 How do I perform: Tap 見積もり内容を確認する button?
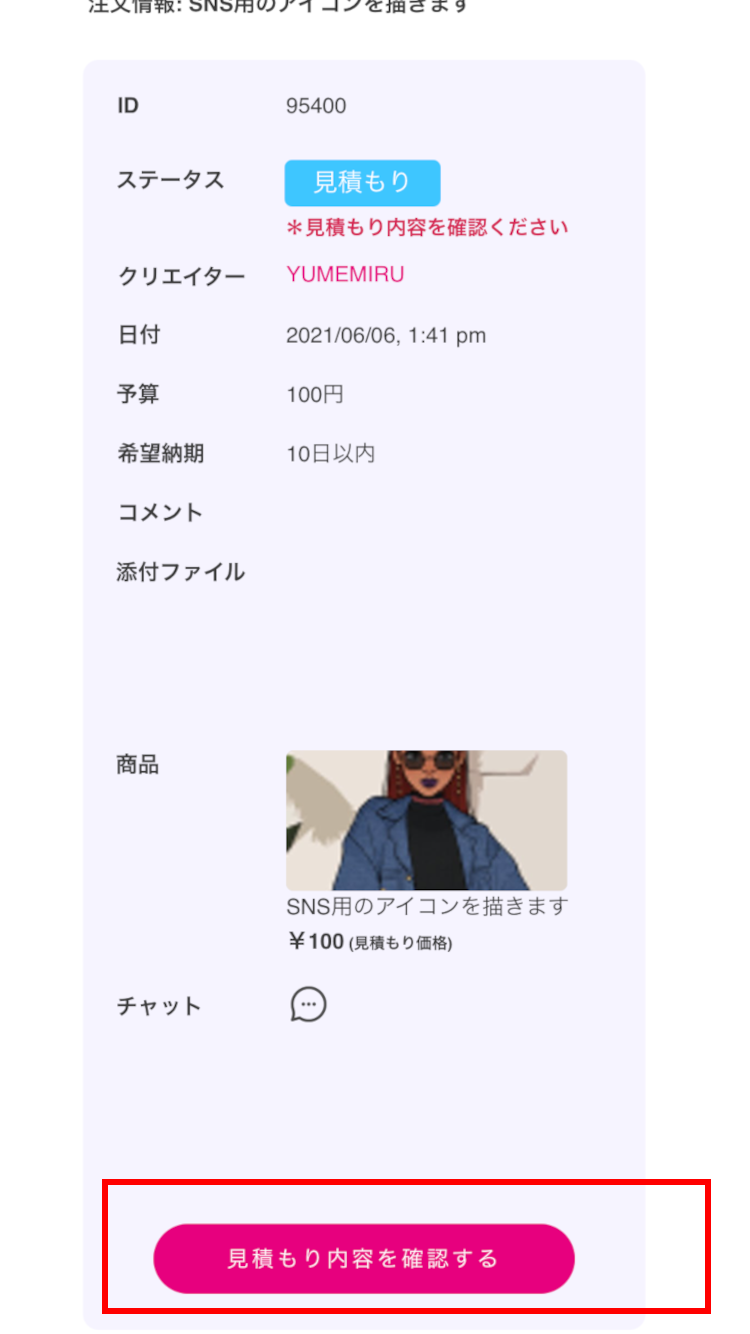pyautogui.click(x=363, y=1258)
